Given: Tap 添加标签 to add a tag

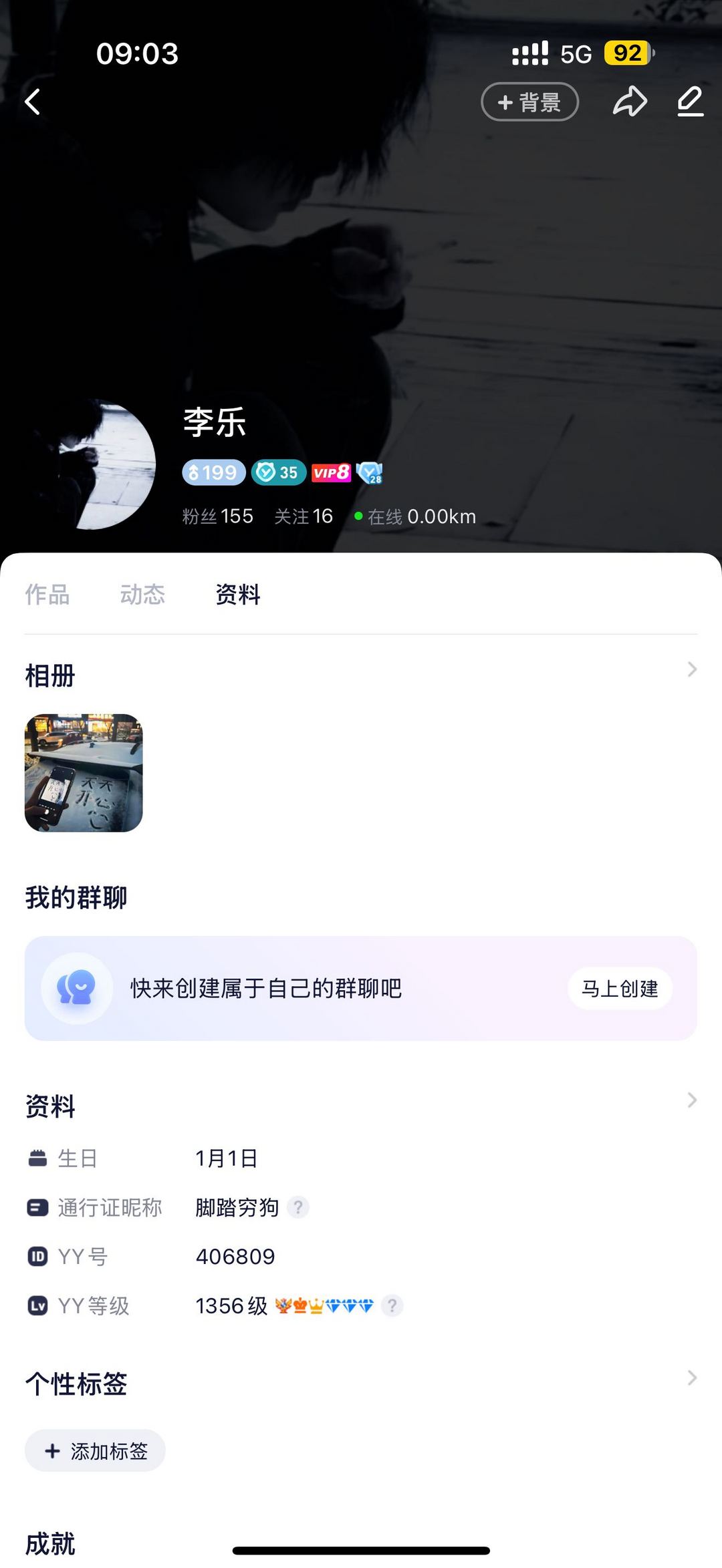Looking at the screenshot, I should (95, 1450).
